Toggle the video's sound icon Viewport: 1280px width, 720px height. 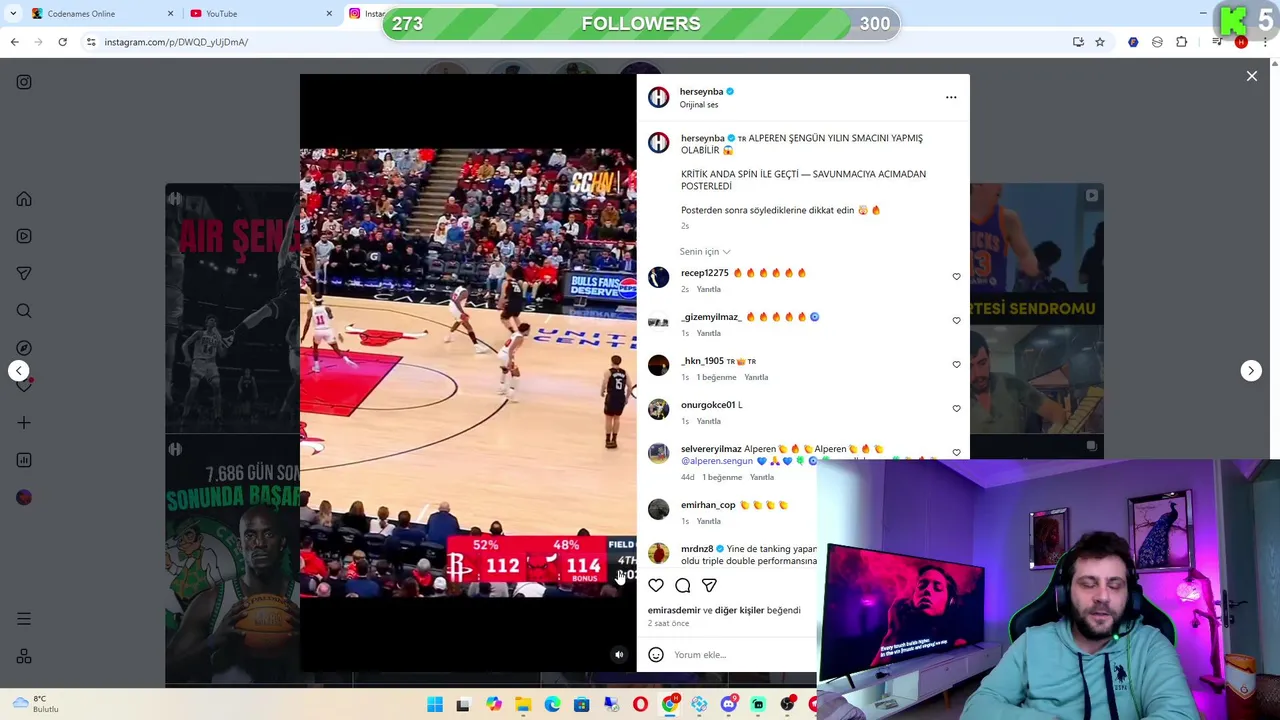(619, 655)
